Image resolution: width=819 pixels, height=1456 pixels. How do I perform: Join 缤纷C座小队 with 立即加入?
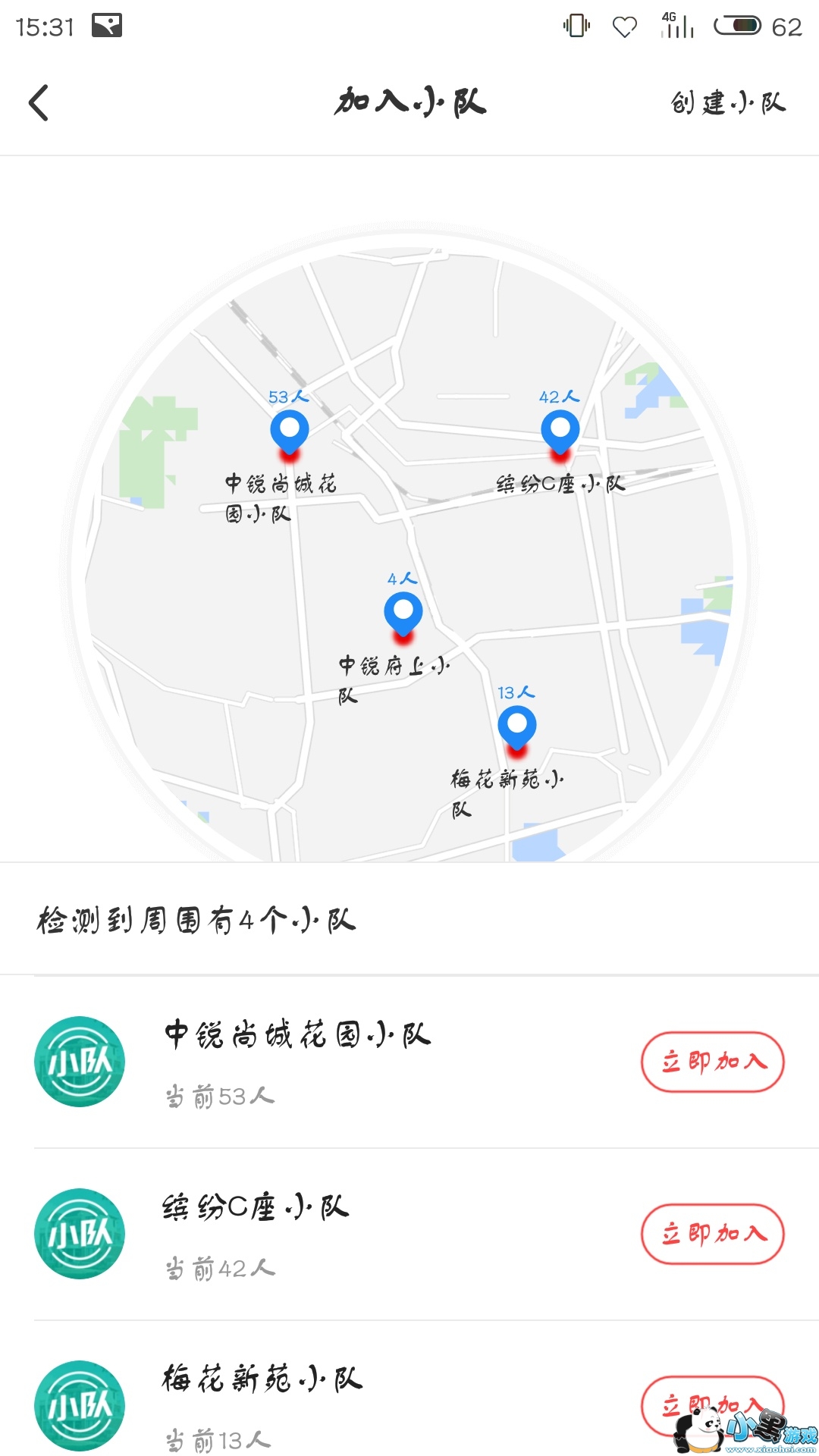[712, 1234]
